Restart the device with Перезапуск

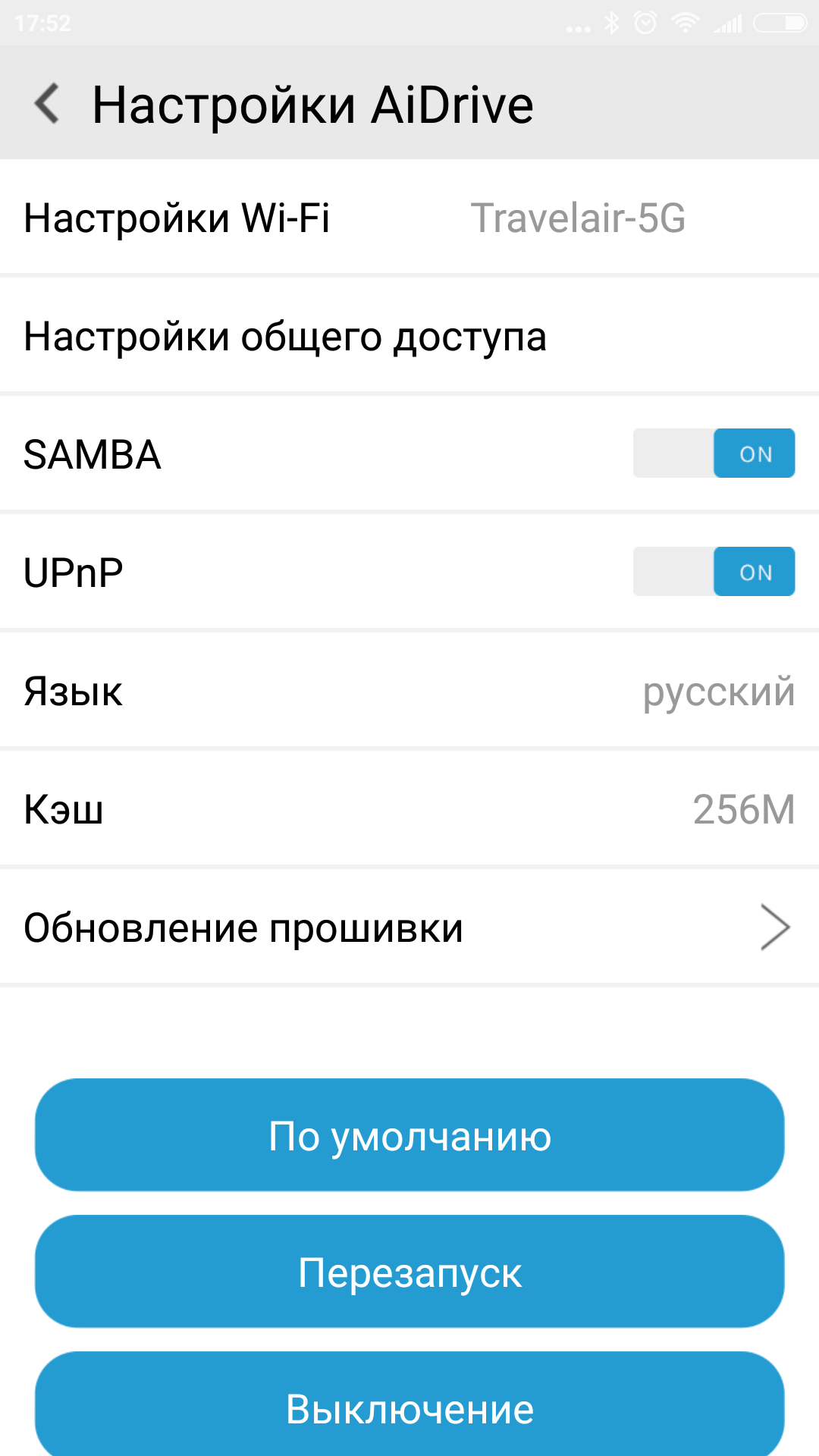click(x=409, y=1272)
